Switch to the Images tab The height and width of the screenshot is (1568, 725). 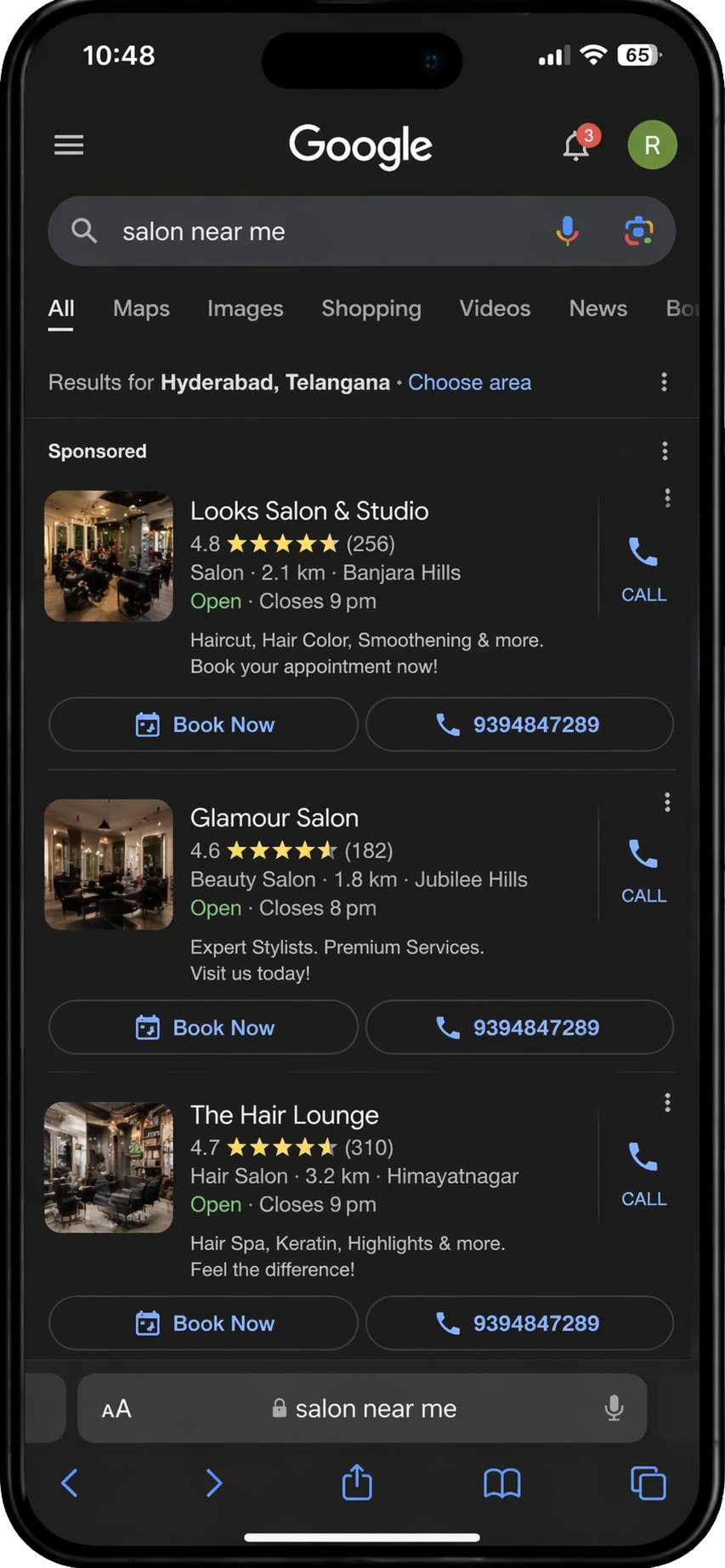pos(245,309)
